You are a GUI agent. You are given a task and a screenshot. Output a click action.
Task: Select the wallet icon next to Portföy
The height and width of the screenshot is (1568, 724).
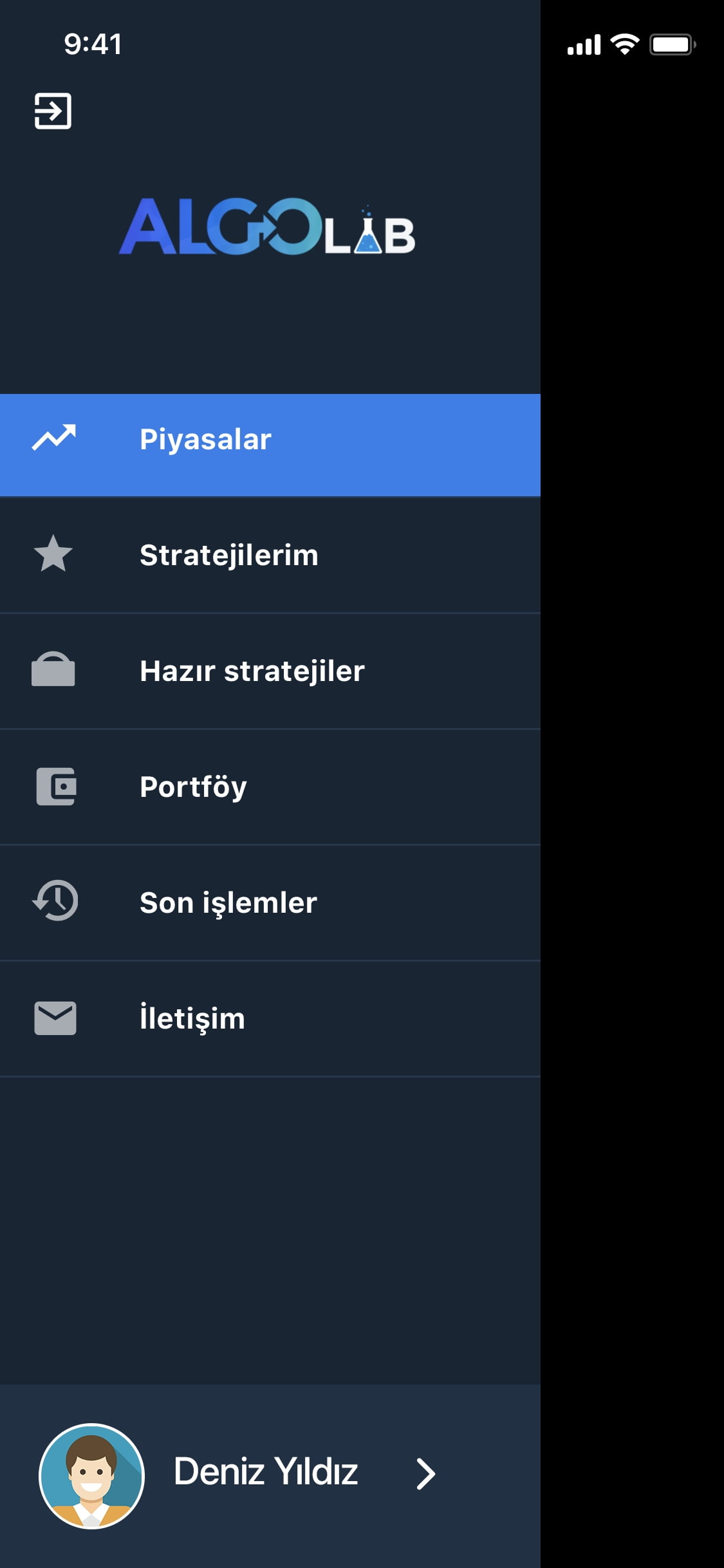tap(55, 786)
